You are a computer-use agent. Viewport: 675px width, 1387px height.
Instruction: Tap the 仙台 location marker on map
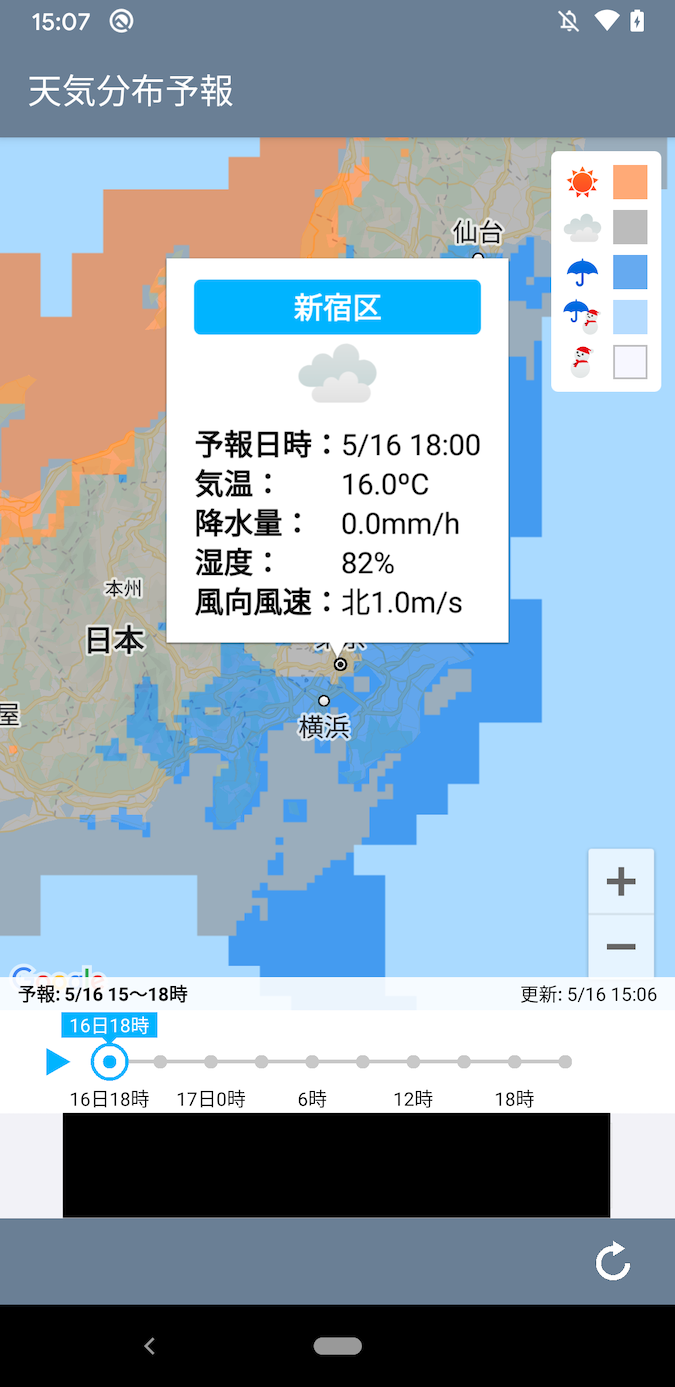tap(478, 257)
